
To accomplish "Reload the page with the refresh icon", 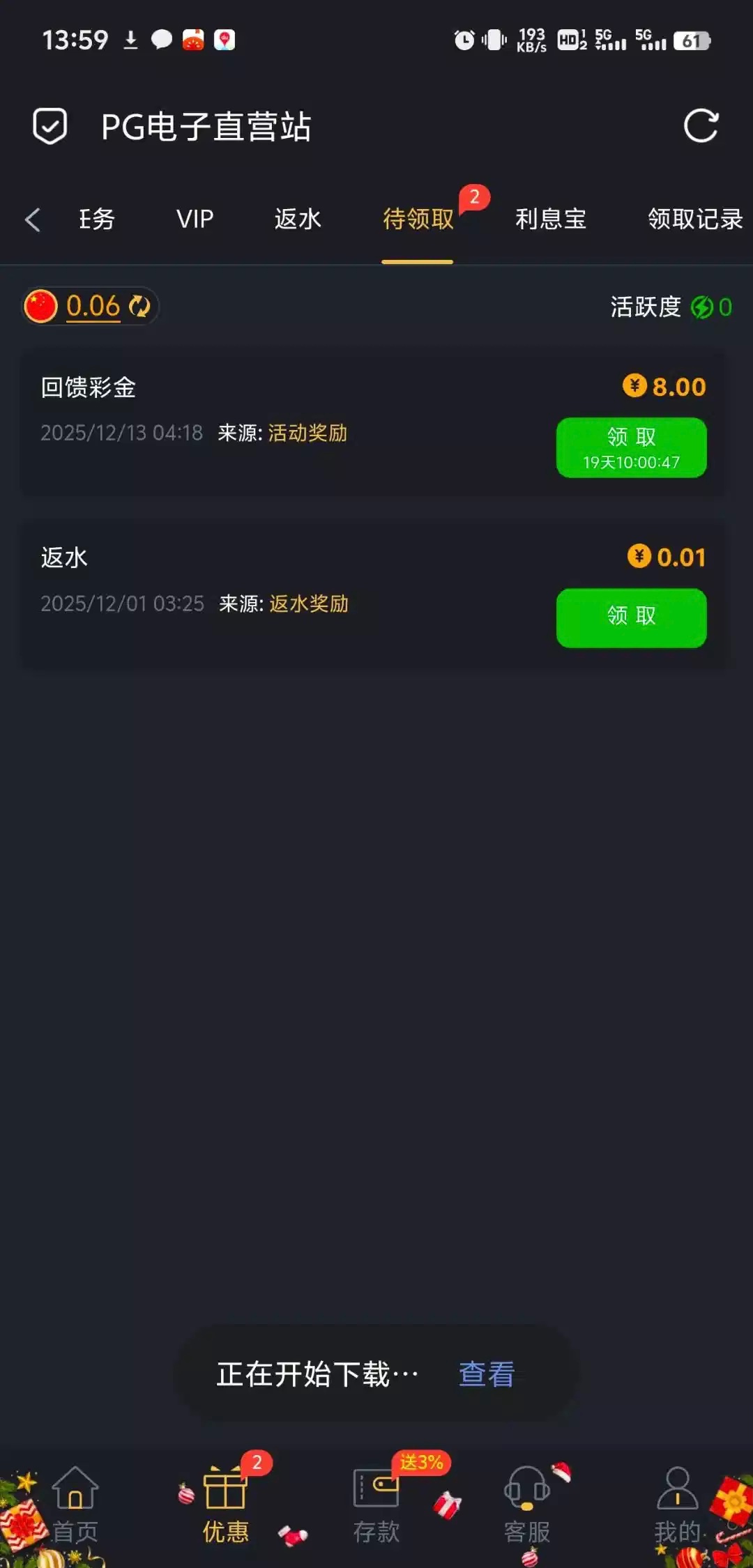I will pos(701,126).
